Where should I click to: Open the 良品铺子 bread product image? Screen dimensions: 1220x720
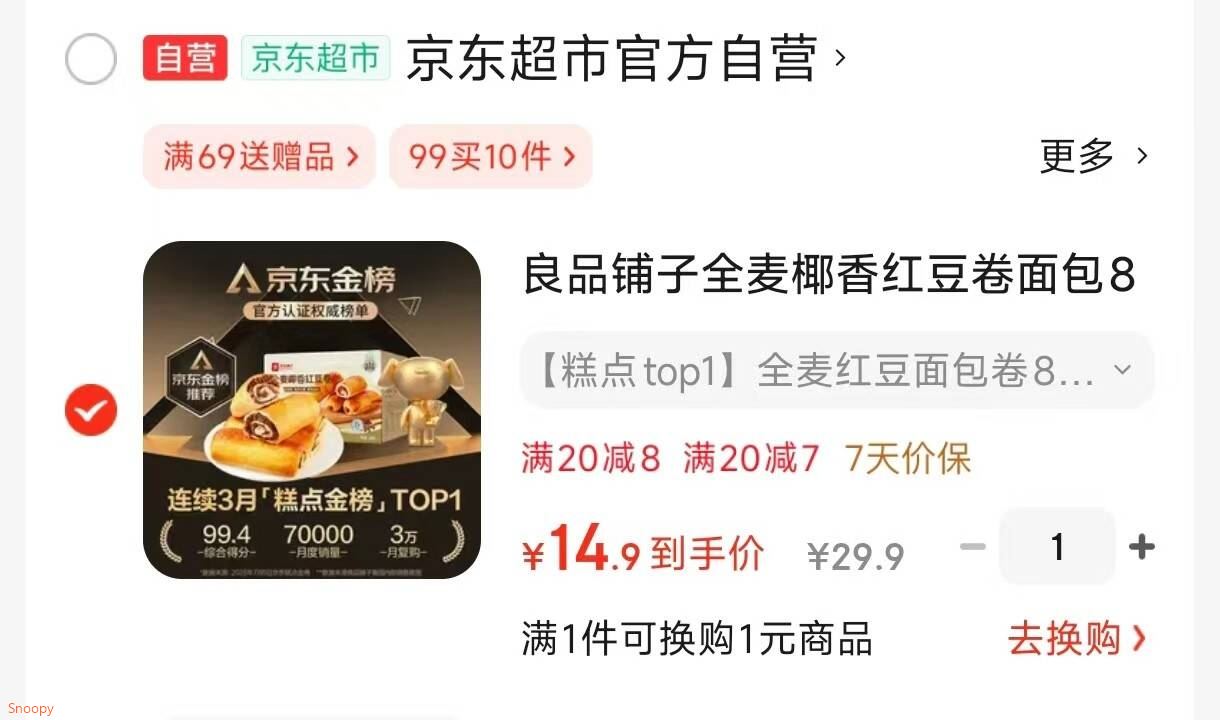[x=312, y=410]
